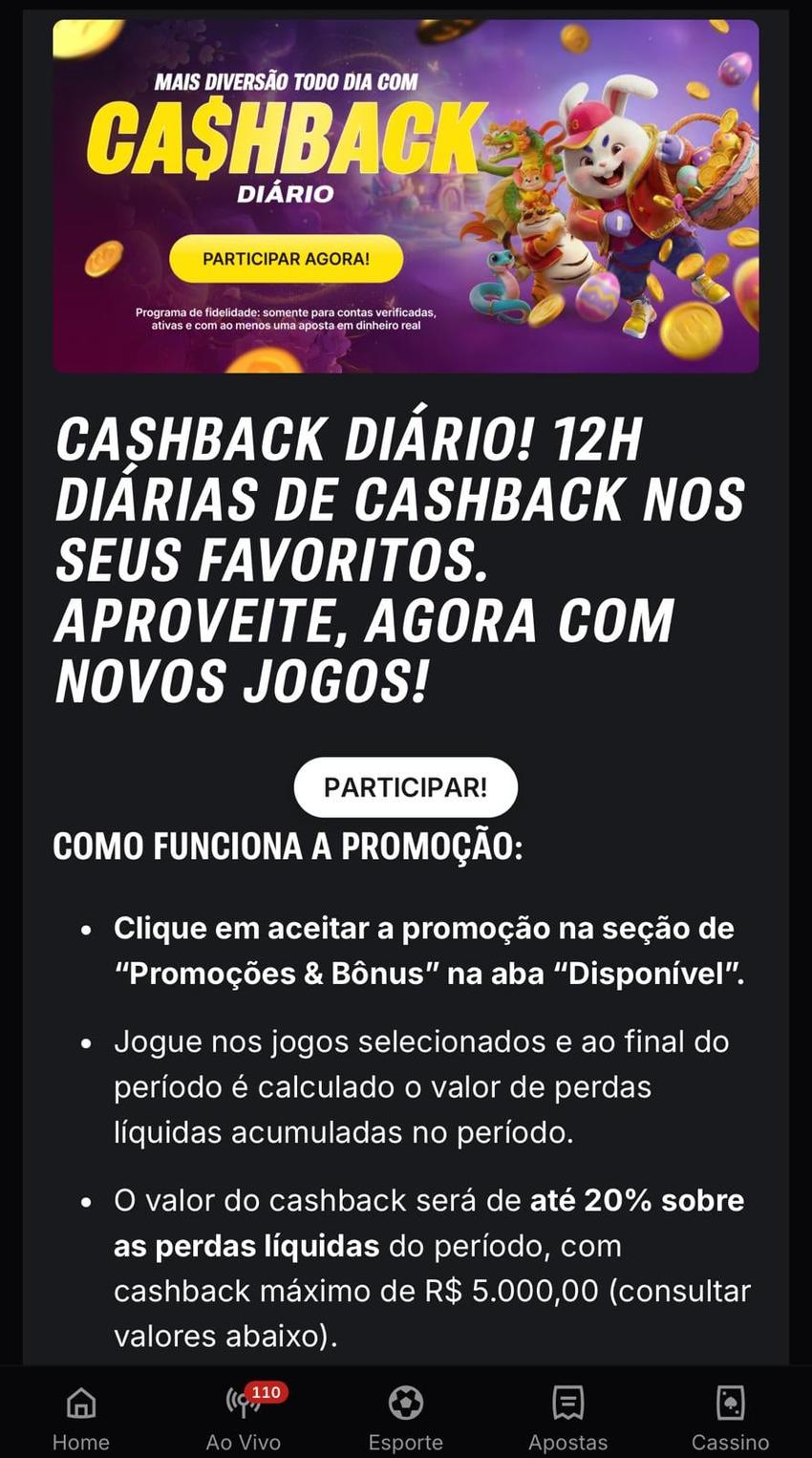Screen dimensions: 812x1458
Task: Click the live events notification badge showing 110
Action: coord(265,1393)
